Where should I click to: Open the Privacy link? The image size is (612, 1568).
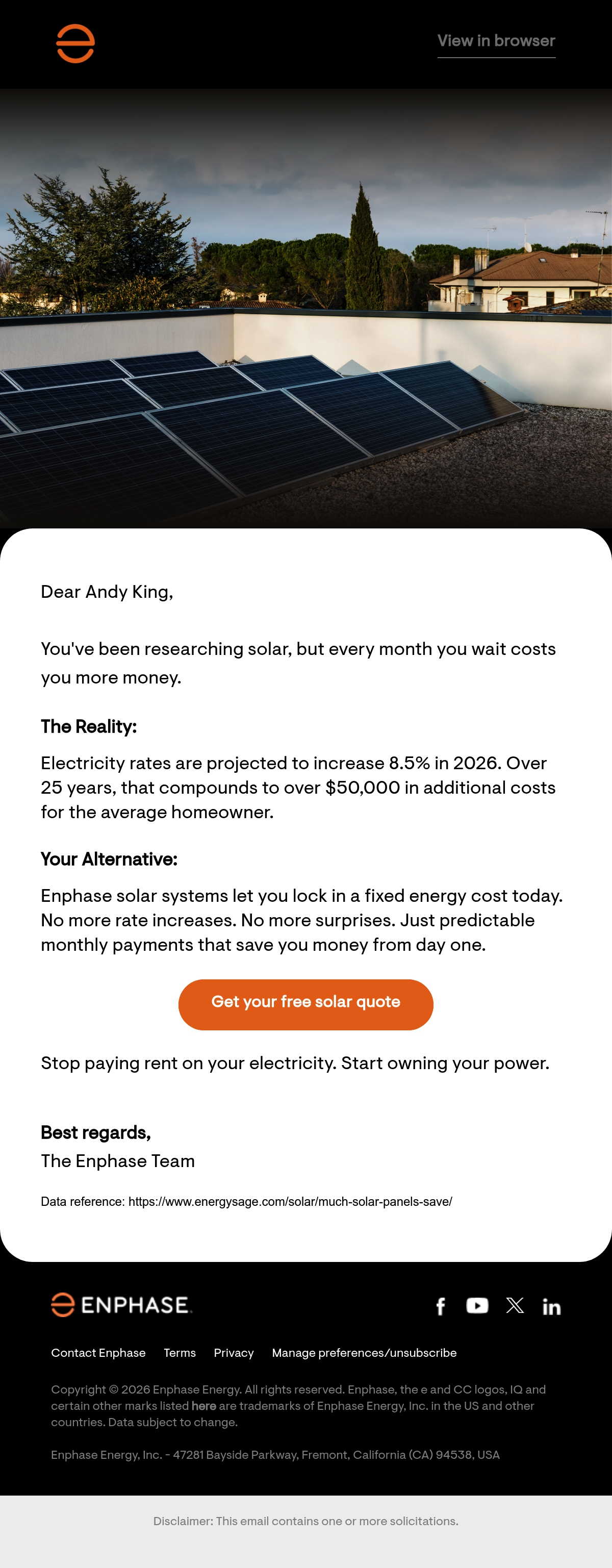tap(234, 1353)
